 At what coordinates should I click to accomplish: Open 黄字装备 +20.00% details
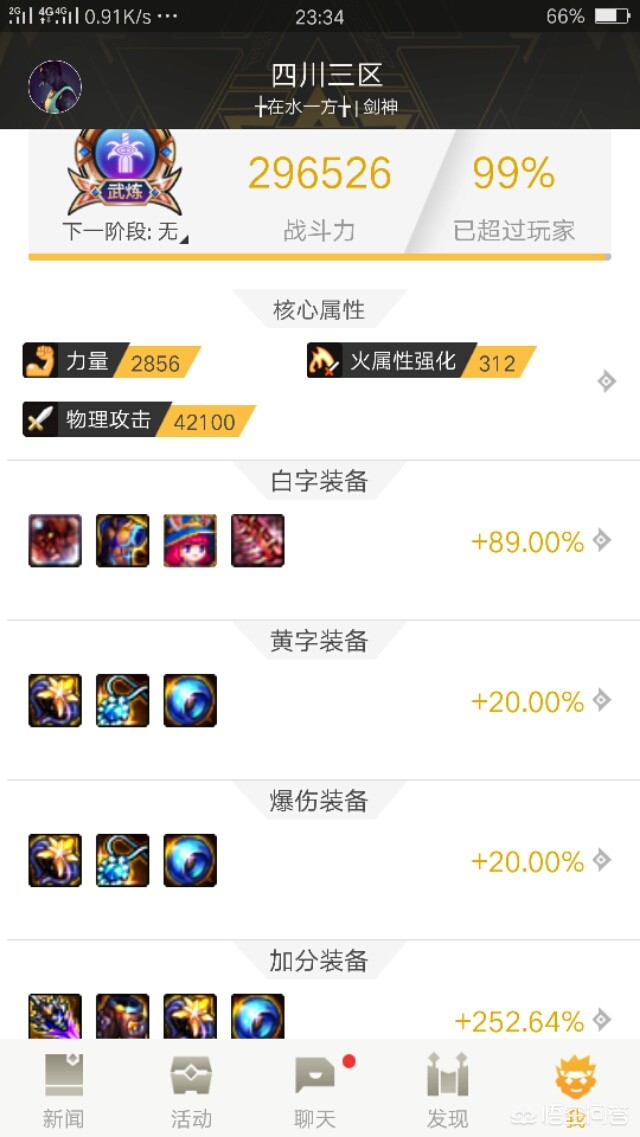[x=601, y=701]
